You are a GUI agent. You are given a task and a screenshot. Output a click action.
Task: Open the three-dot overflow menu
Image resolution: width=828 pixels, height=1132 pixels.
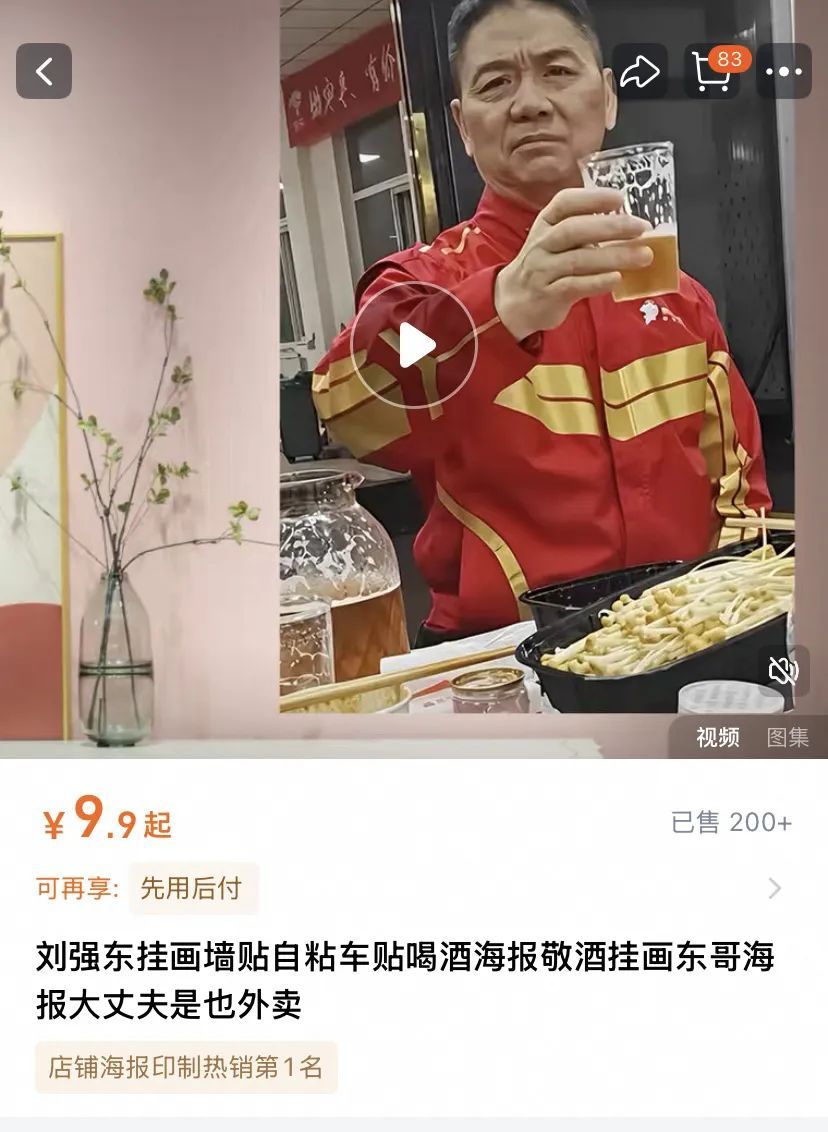[783, 71]
